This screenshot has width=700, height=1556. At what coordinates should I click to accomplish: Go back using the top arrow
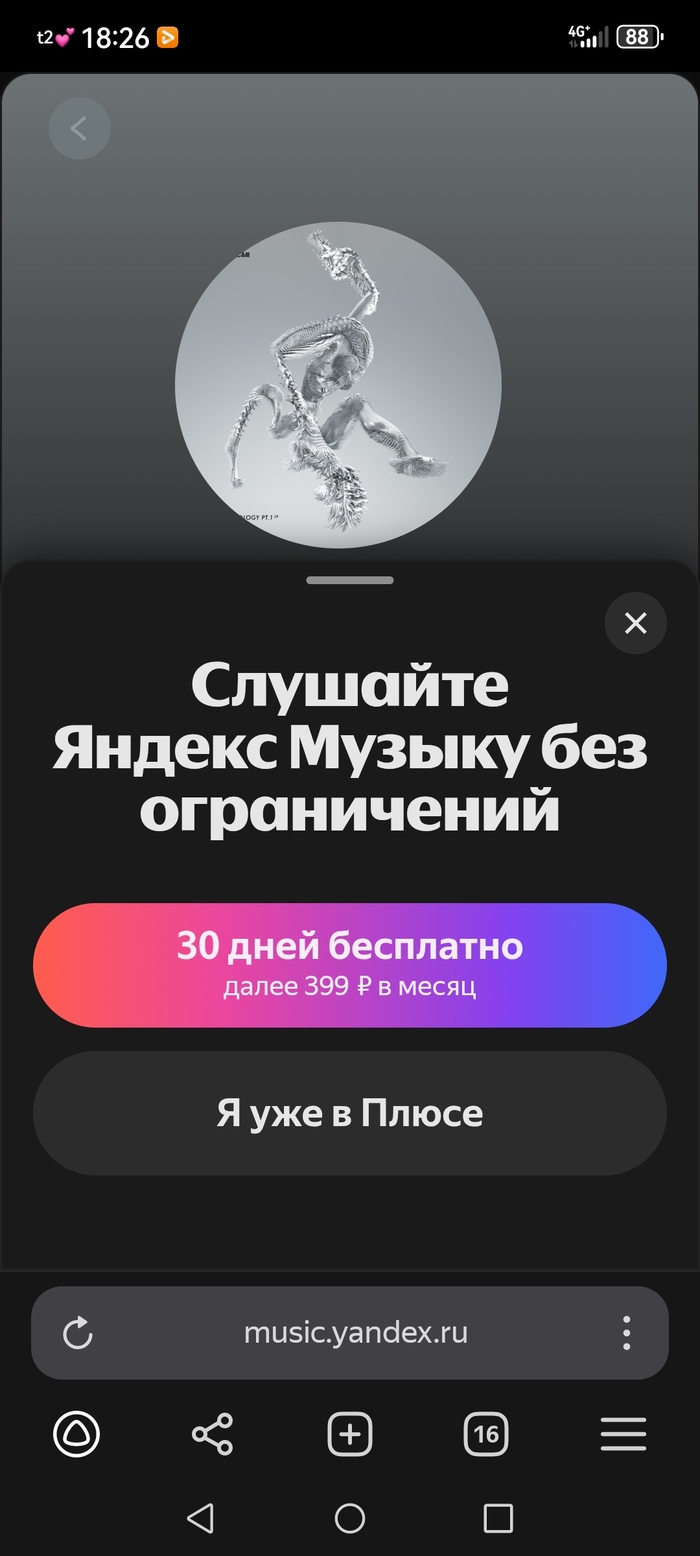coord(79,128)
